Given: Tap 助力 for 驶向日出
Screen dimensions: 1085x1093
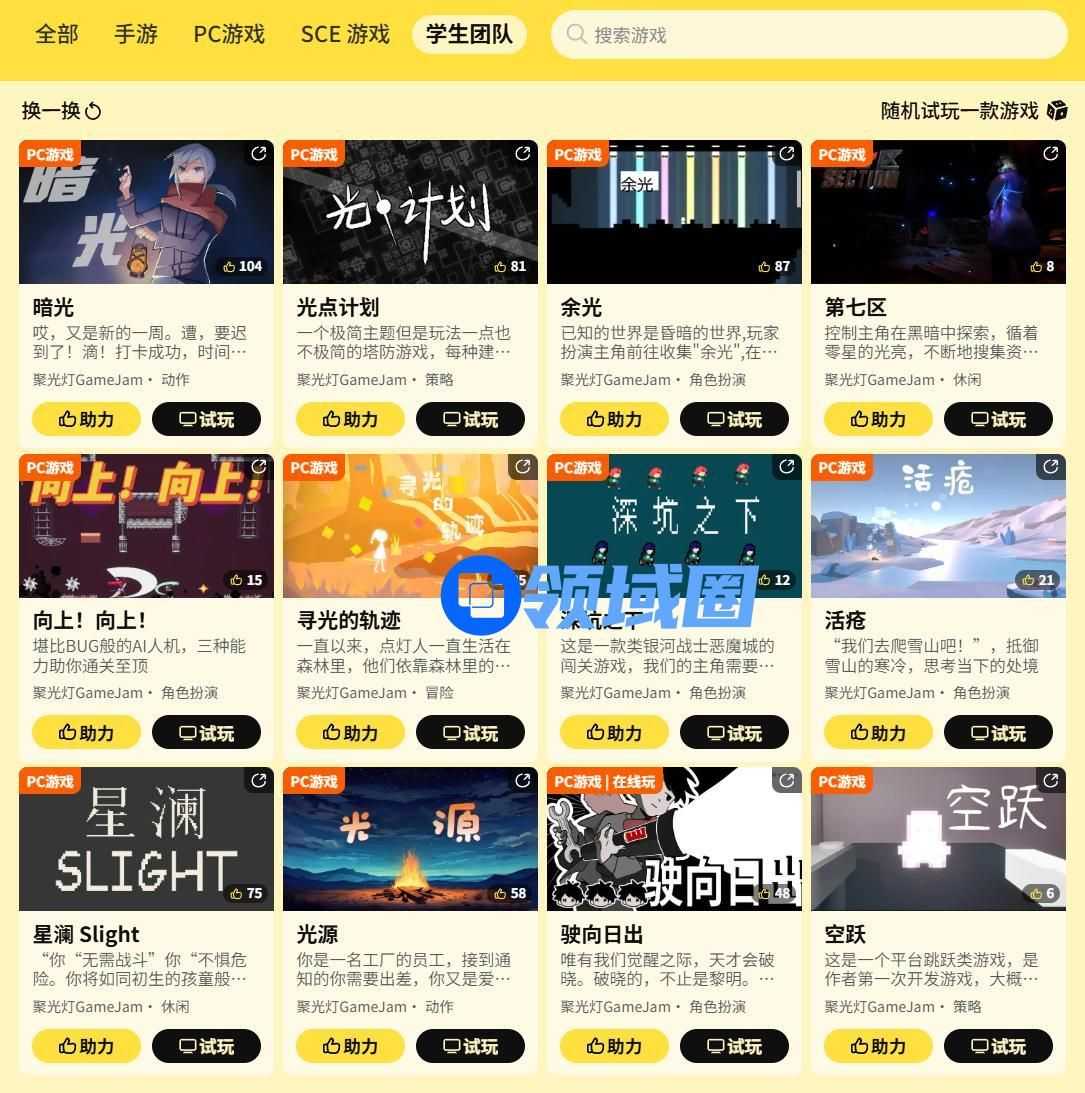Looking at the screenshot, I should (614, 1047).
